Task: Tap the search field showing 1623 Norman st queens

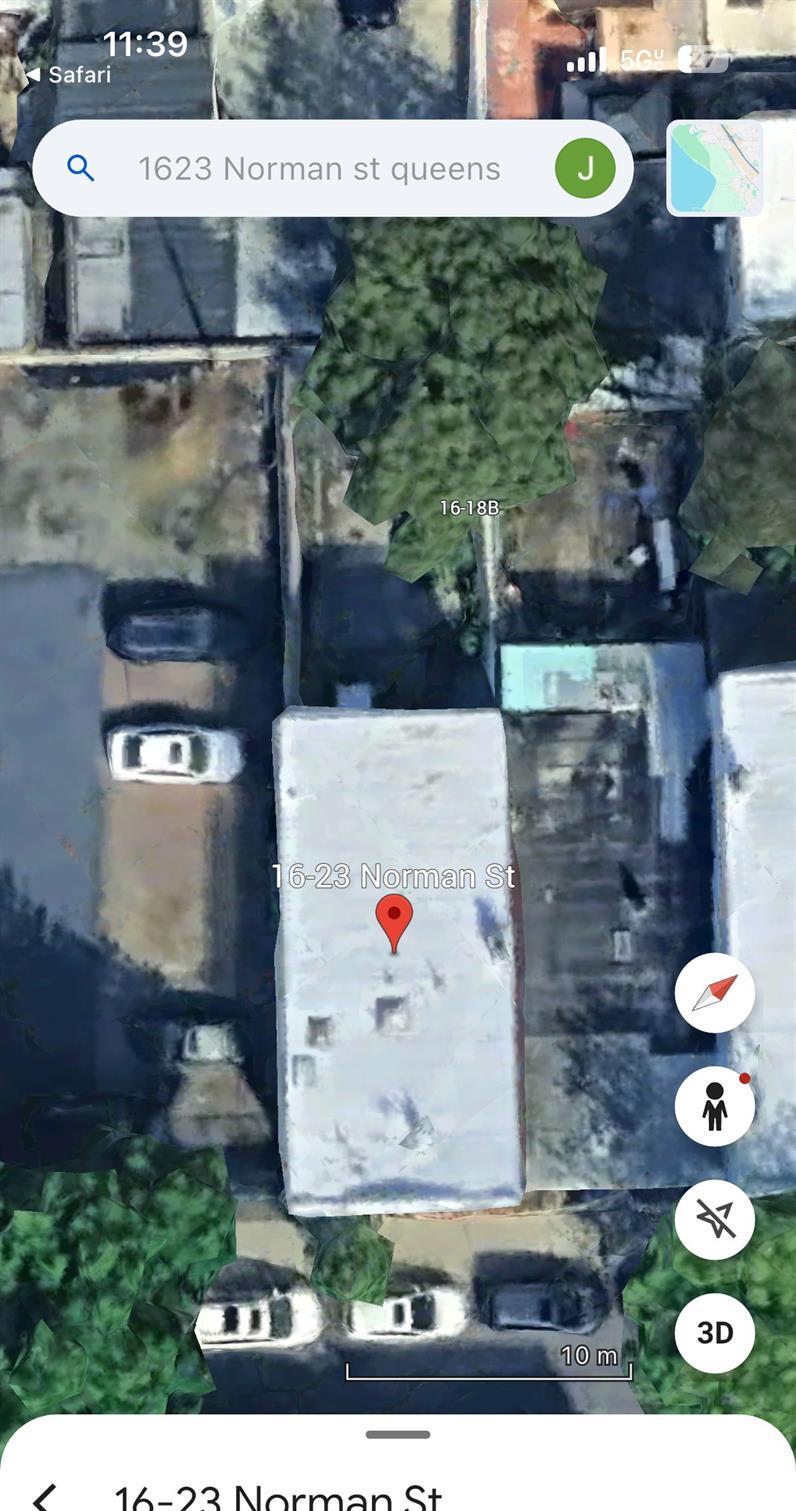Action: click(x=318, y=169)
